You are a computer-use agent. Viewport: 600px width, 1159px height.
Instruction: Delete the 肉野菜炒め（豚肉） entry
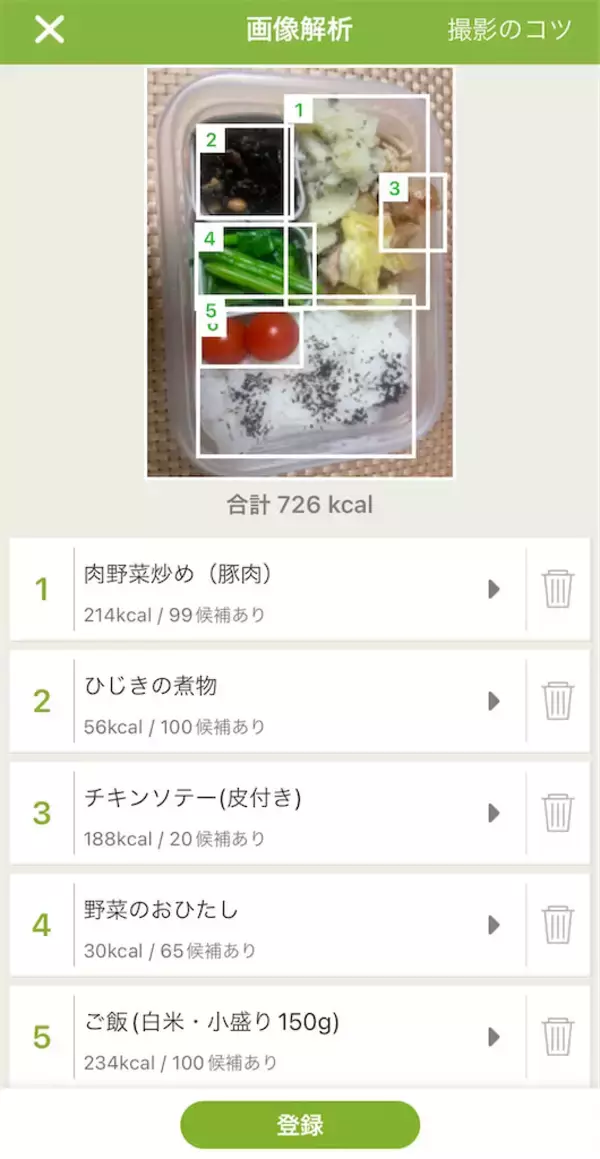click(558, 589)
